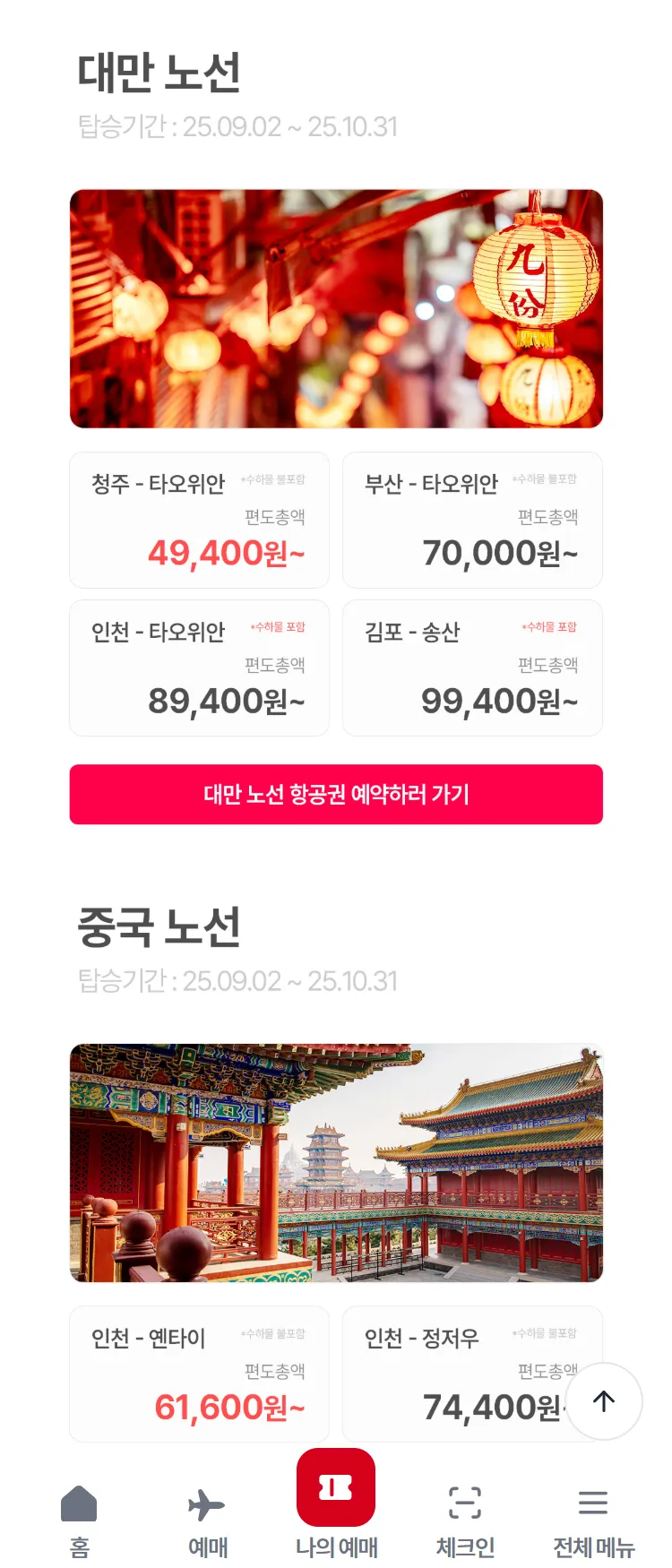Switch to the 예매 tab

click(207, 1520)
